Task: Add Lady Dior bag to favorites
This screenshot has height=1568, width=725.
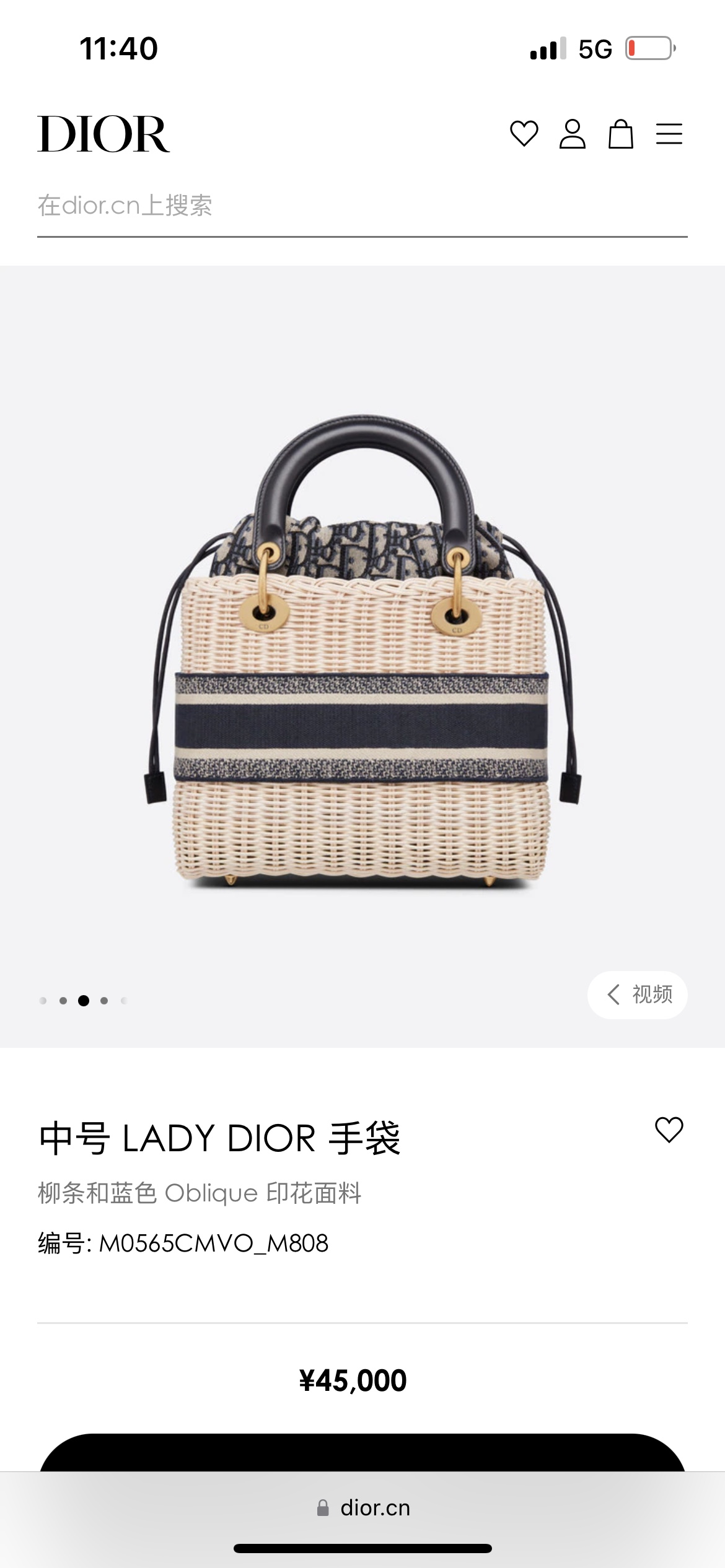Action: [669, 1130]
